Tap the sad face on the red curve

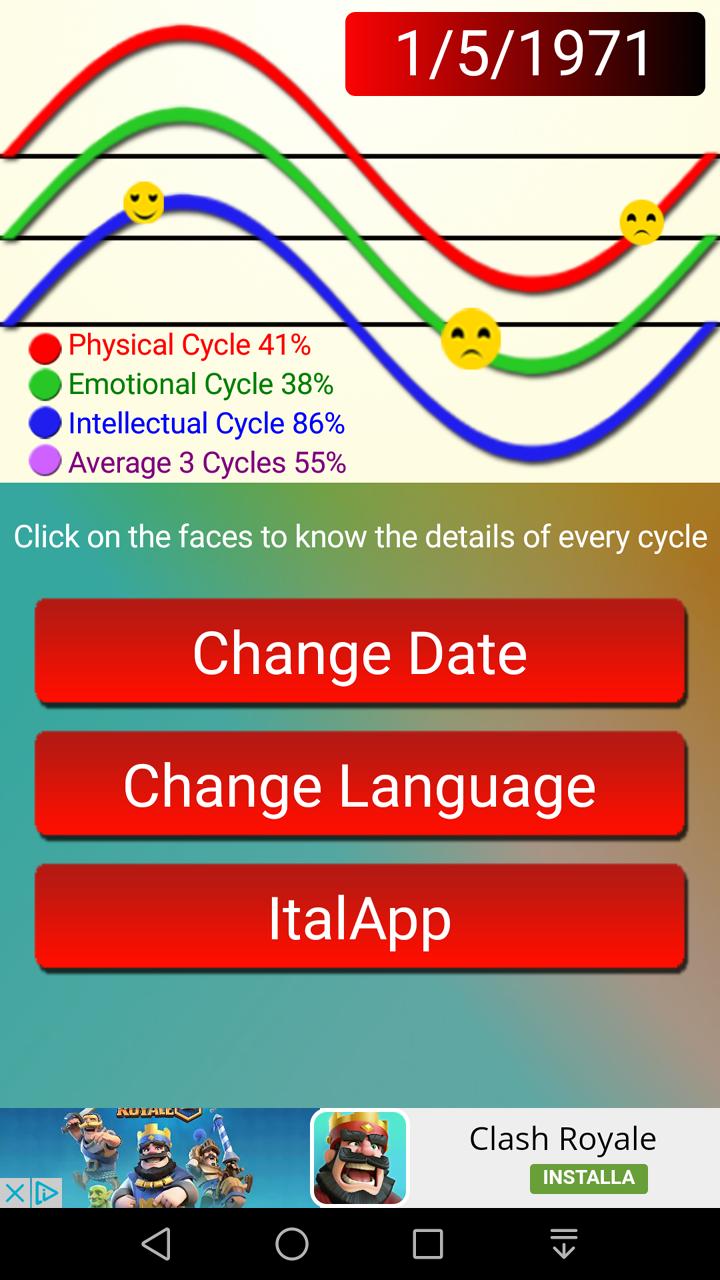click(x=641, y=222)
